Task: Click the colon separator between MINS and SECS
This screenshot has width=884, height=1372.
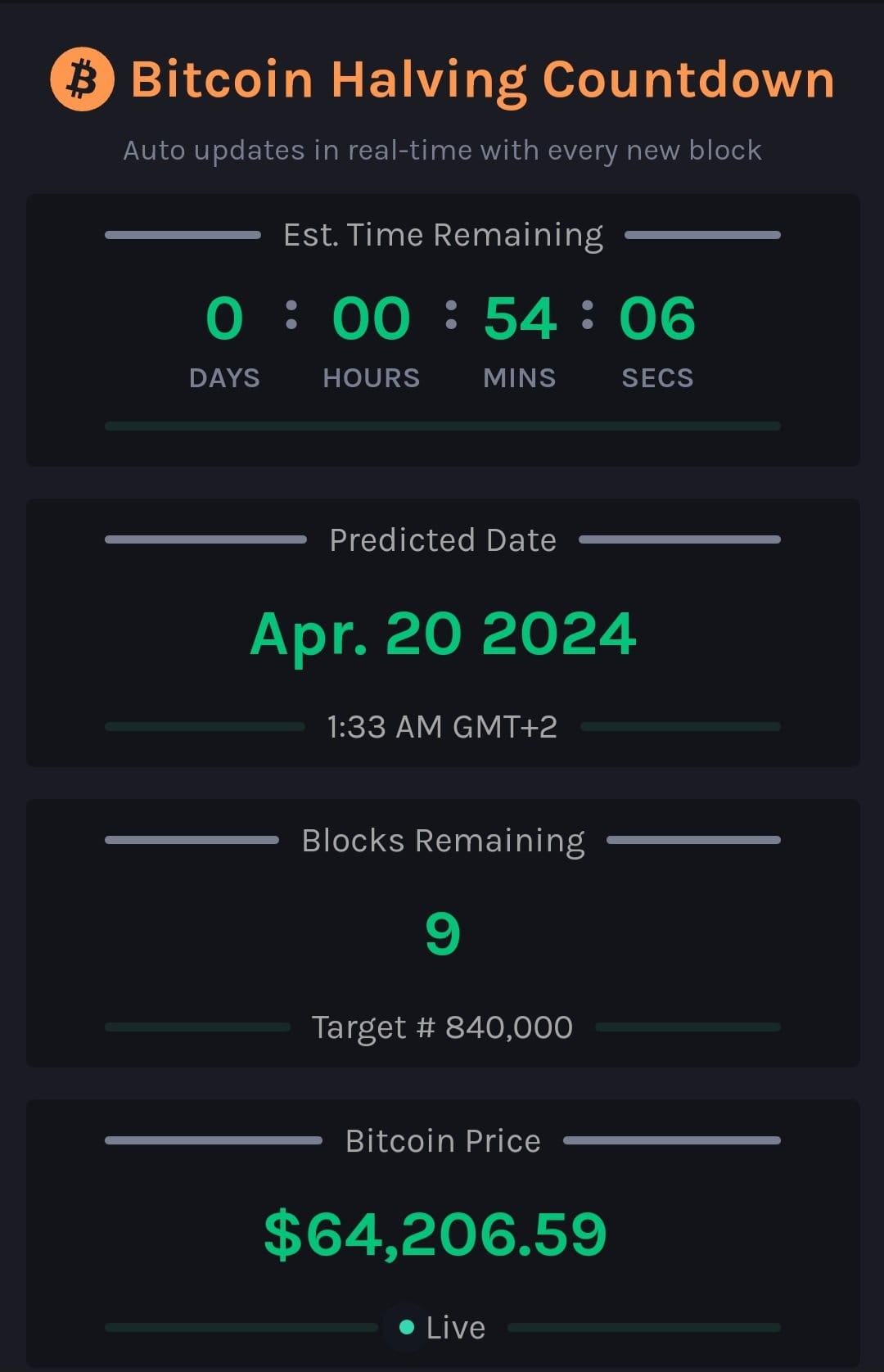Action: pos(586,315)
